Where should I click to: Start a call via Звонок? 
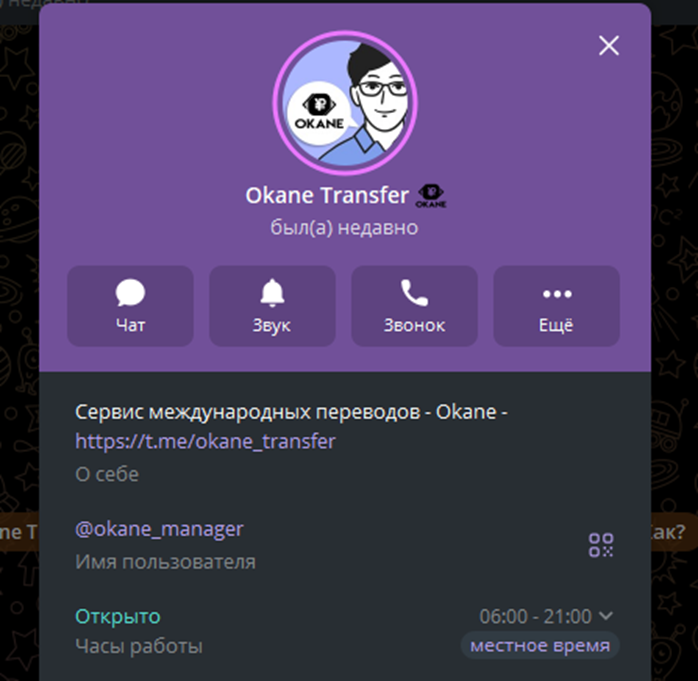point(414,306)
